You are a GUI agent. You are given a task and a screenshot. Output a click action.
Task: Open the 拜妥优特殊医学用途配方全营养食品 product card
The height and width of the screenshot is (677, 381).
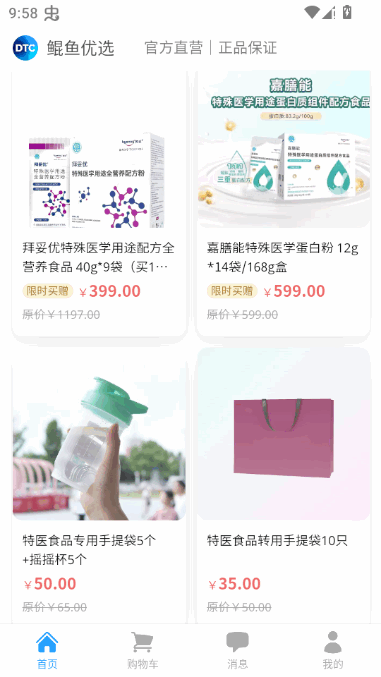click(99, 204)
